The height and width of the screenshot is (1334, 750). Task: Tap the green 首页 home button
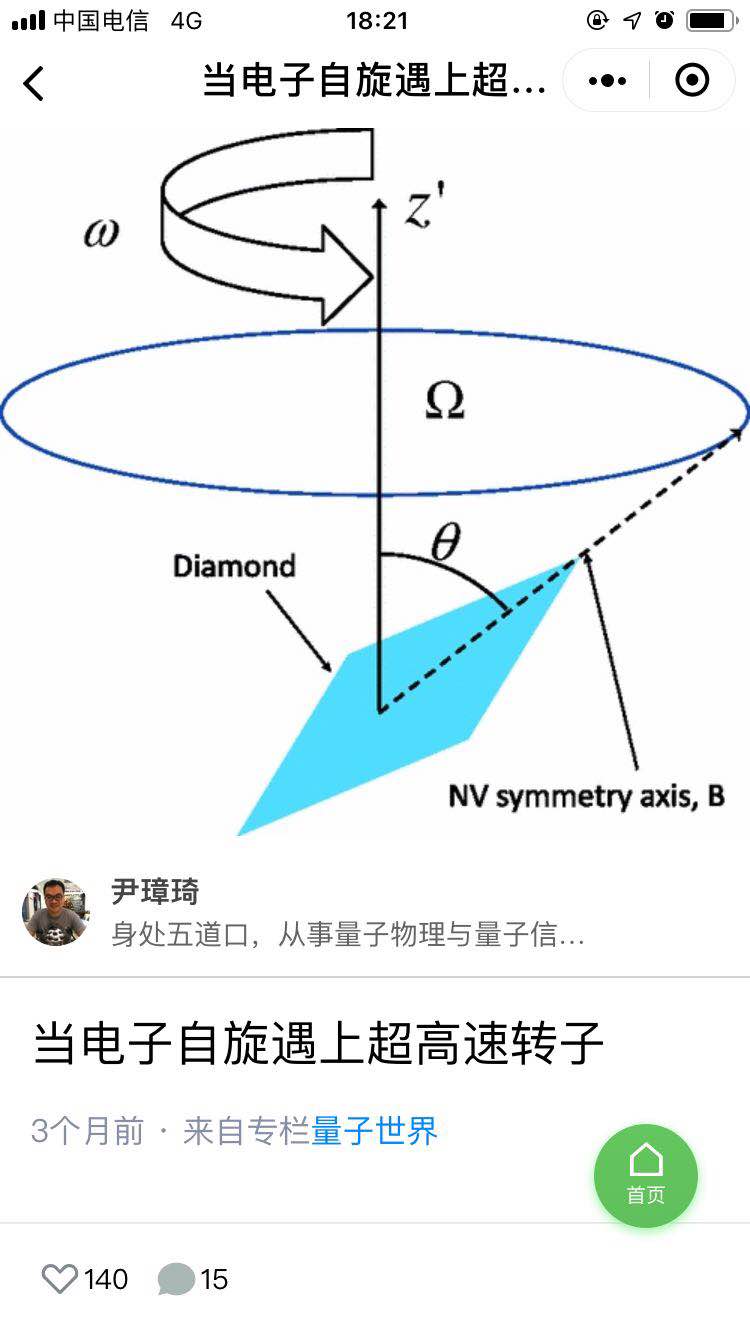pyautogui.click(x=646, y=1176)
